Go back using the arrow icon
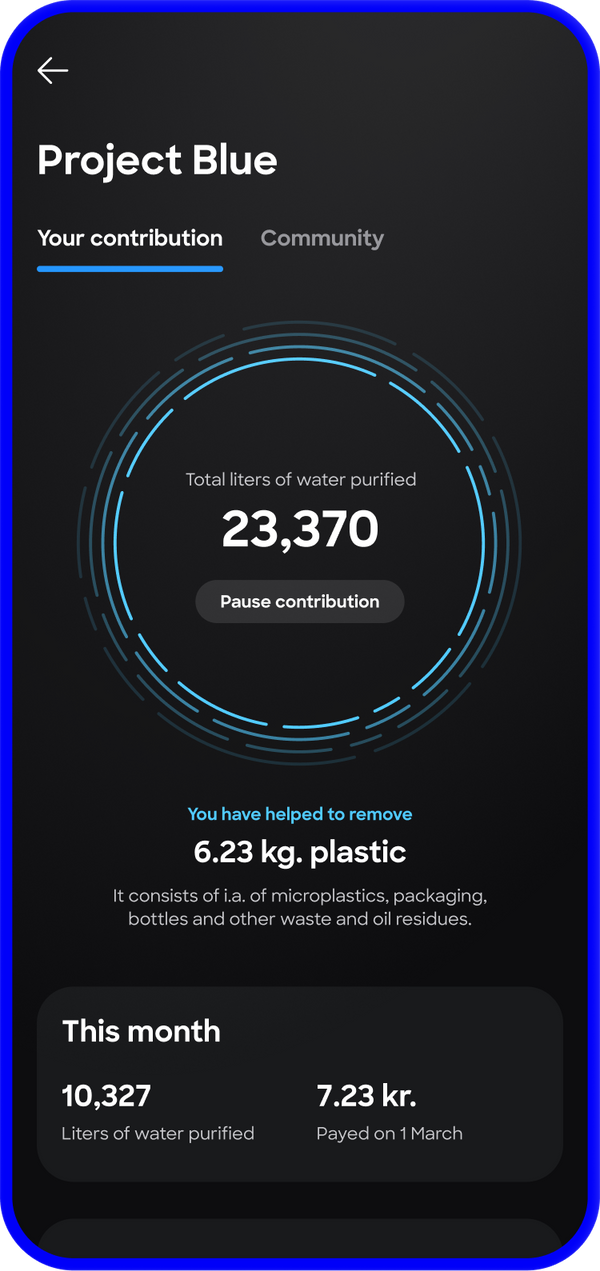 (53, 70)
